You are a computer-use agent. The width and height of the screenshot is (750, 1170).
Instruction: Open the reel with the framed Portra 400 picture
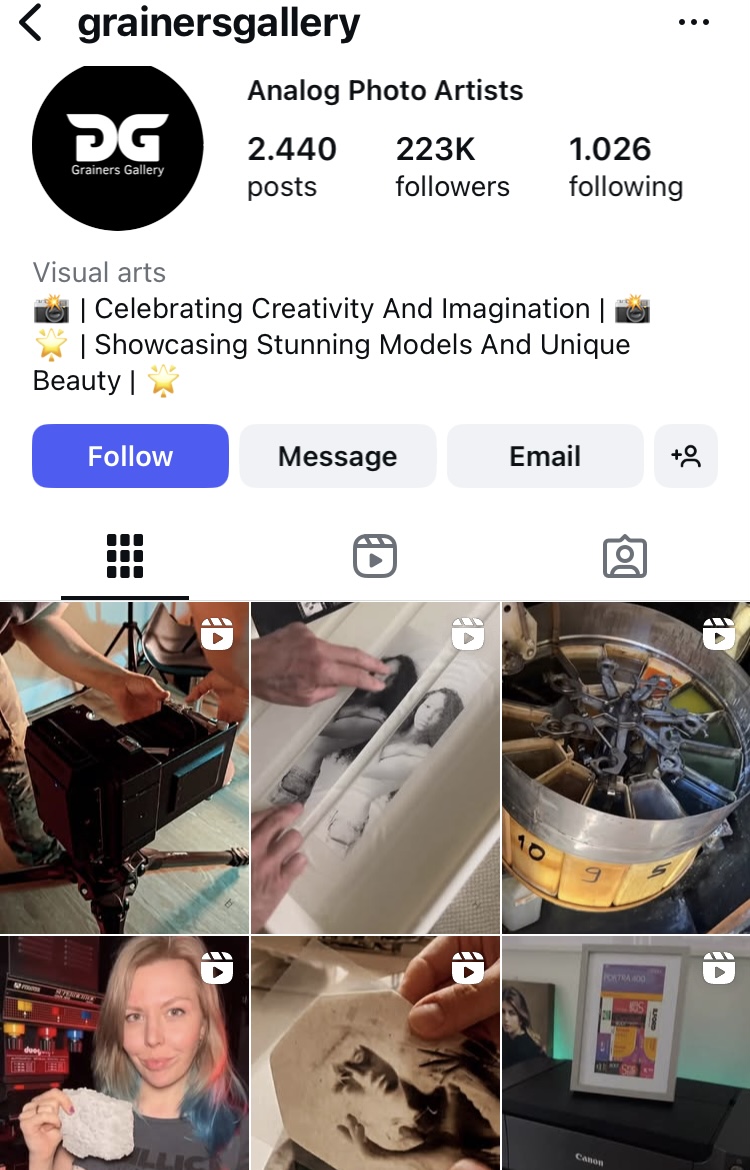626,1053
